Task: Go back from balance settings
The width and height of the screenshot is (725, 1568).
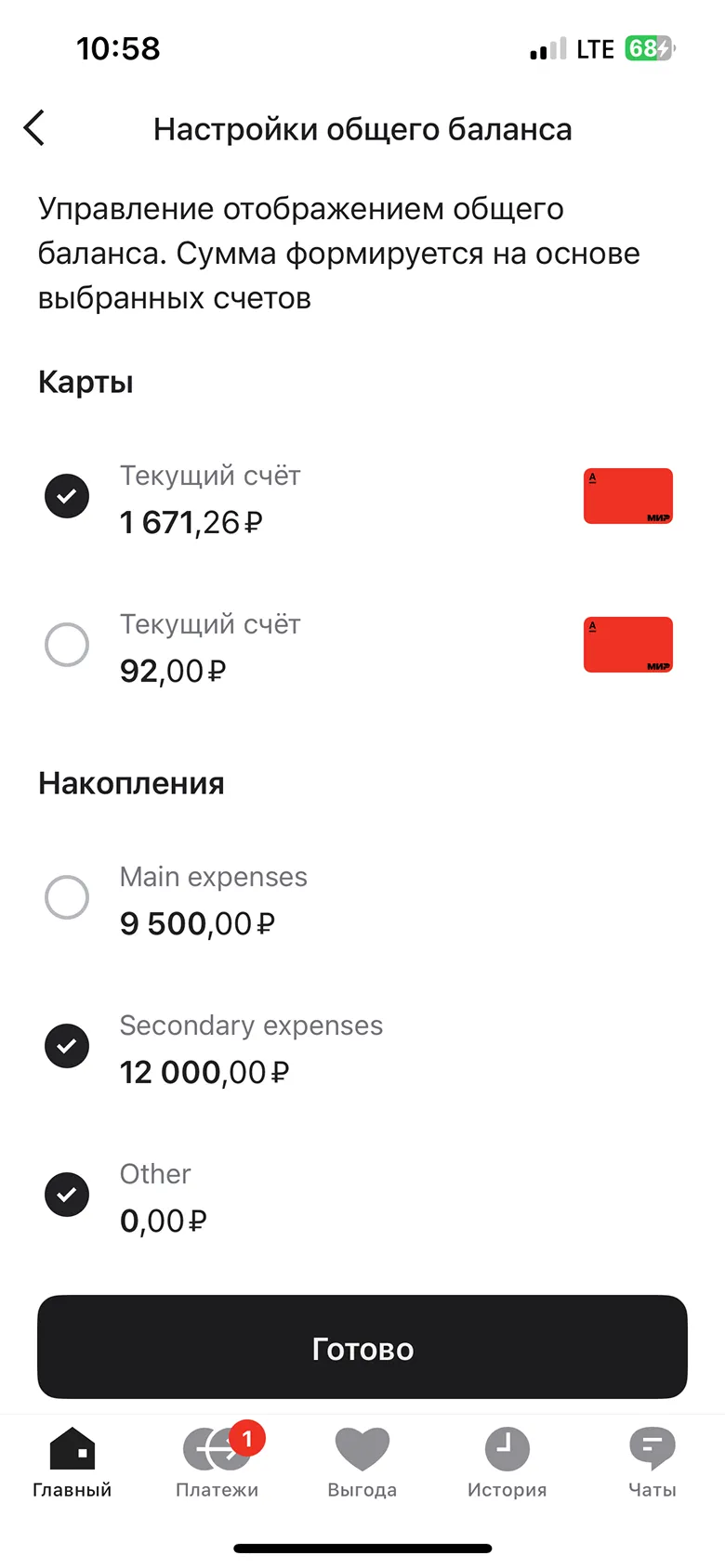Action: [34, 128]
